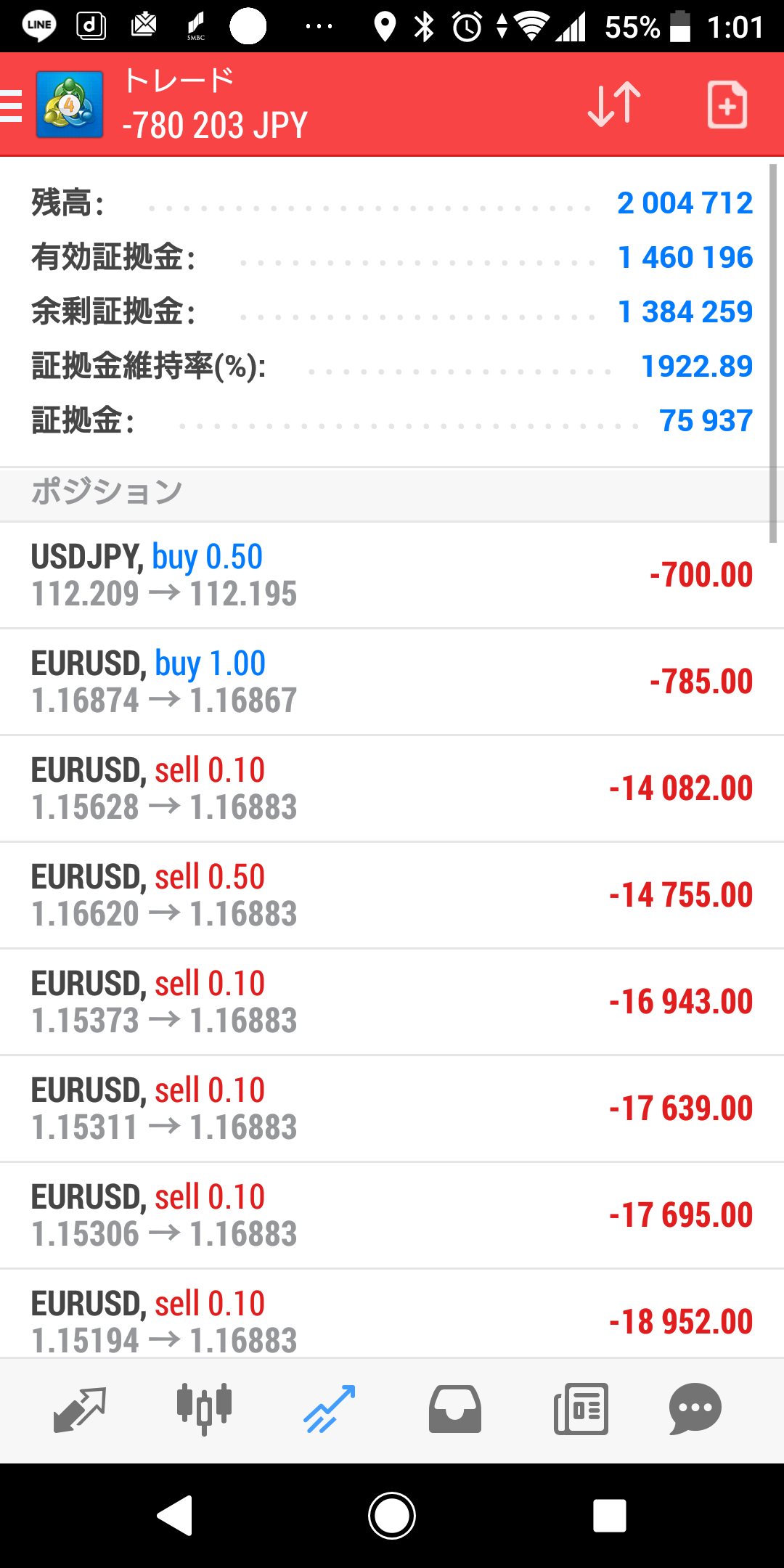The height and width of the screenshot is (1568, 784).
Task: Go to the History inbox tab
Action: click(455, 1409)
